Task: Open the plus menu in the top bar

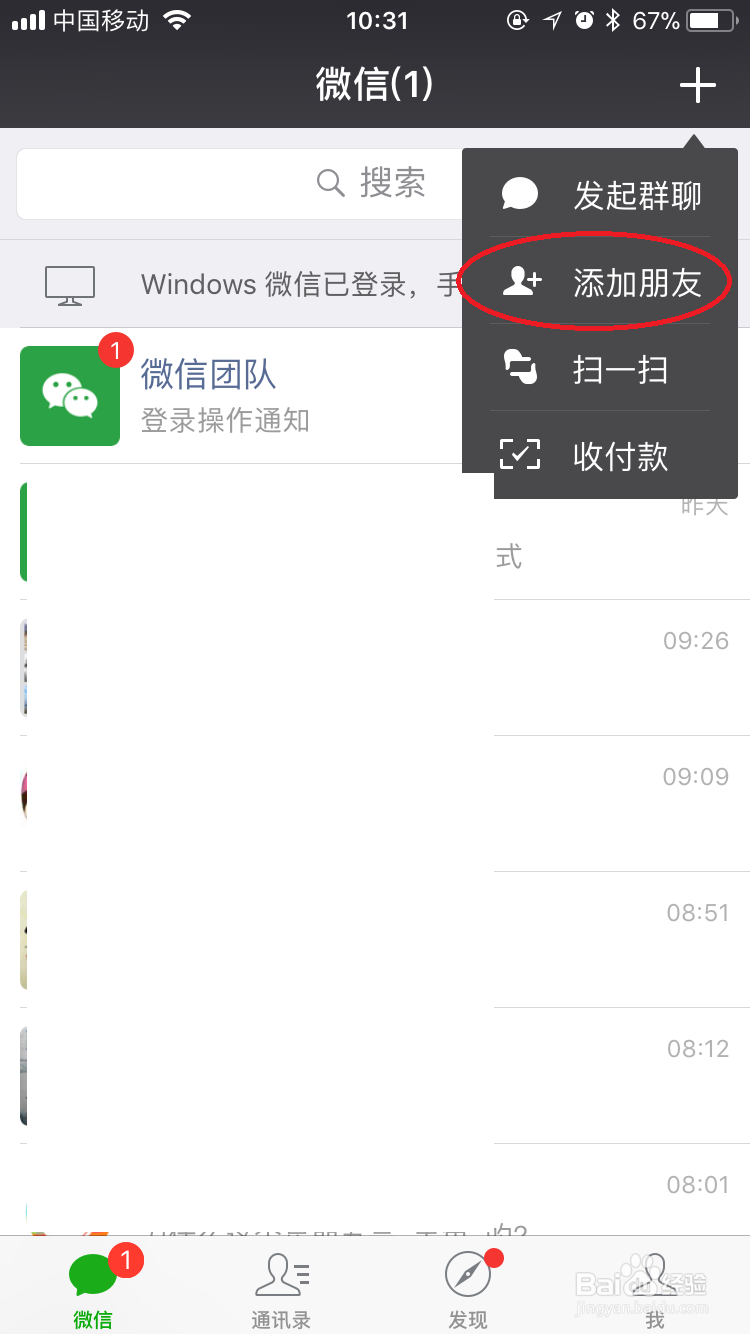Action: tap(697, 85)
